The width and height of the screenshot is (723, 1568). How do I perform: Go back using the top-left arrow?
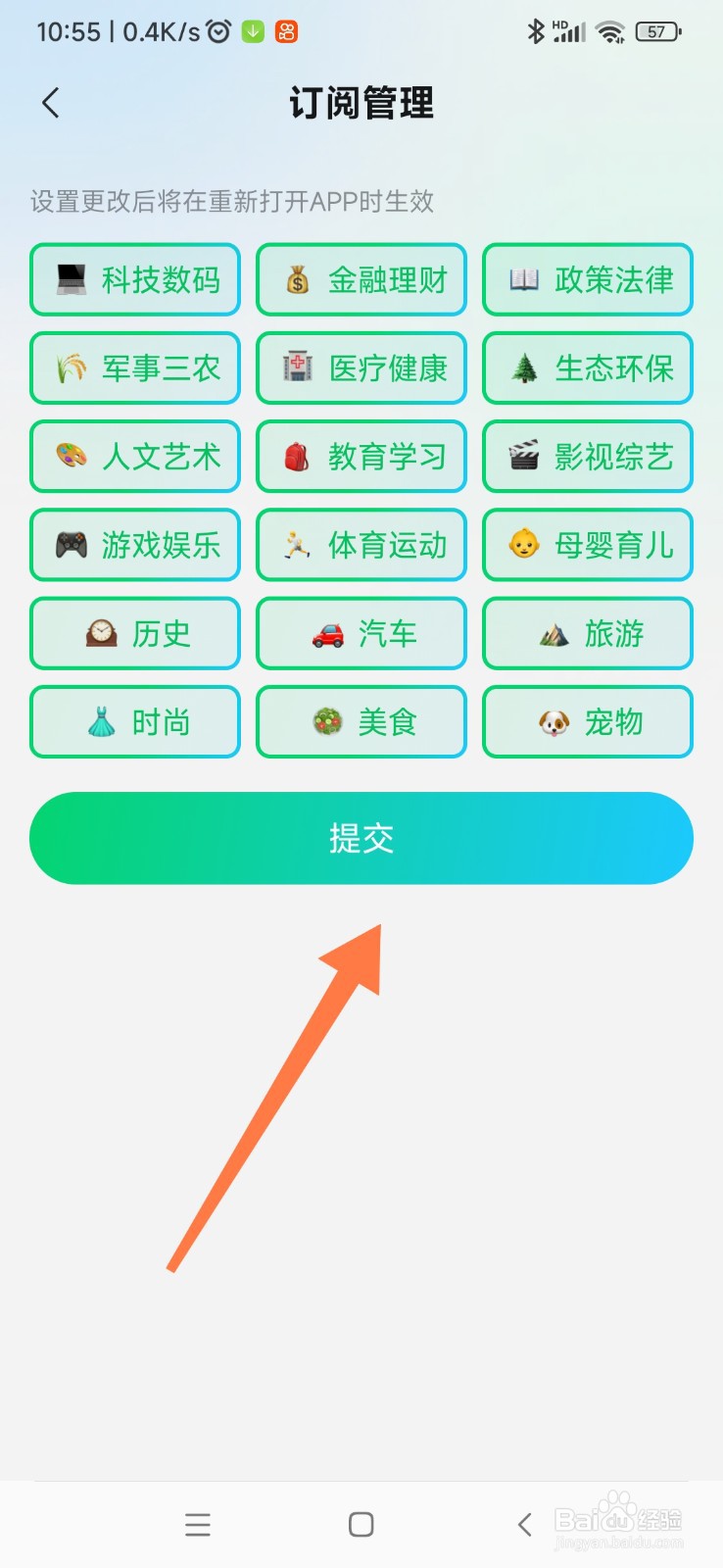(x=51, y=102)
